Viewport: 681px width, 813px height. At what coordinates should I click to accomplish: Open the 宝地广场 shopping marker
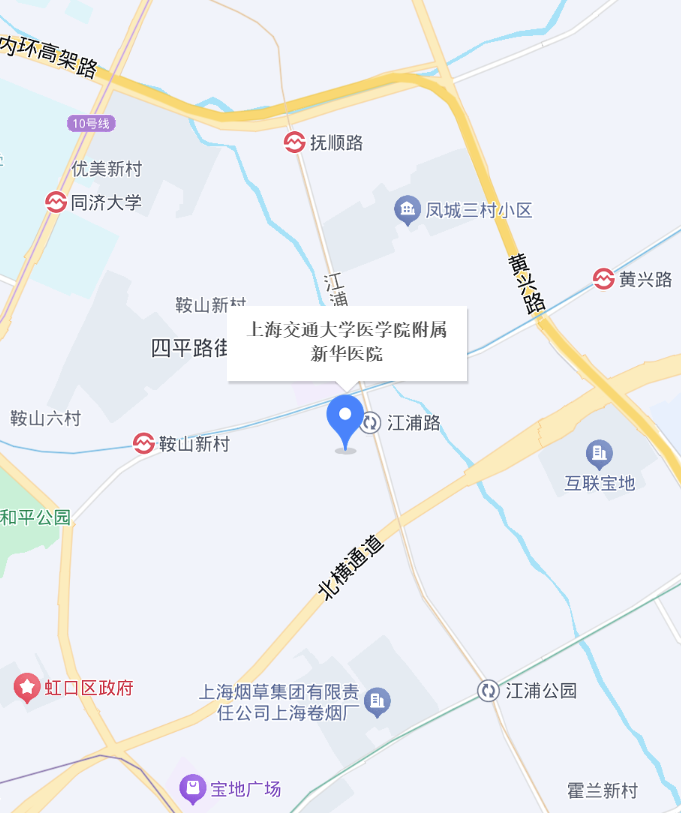pyautogui.click(x=192, y=789)
